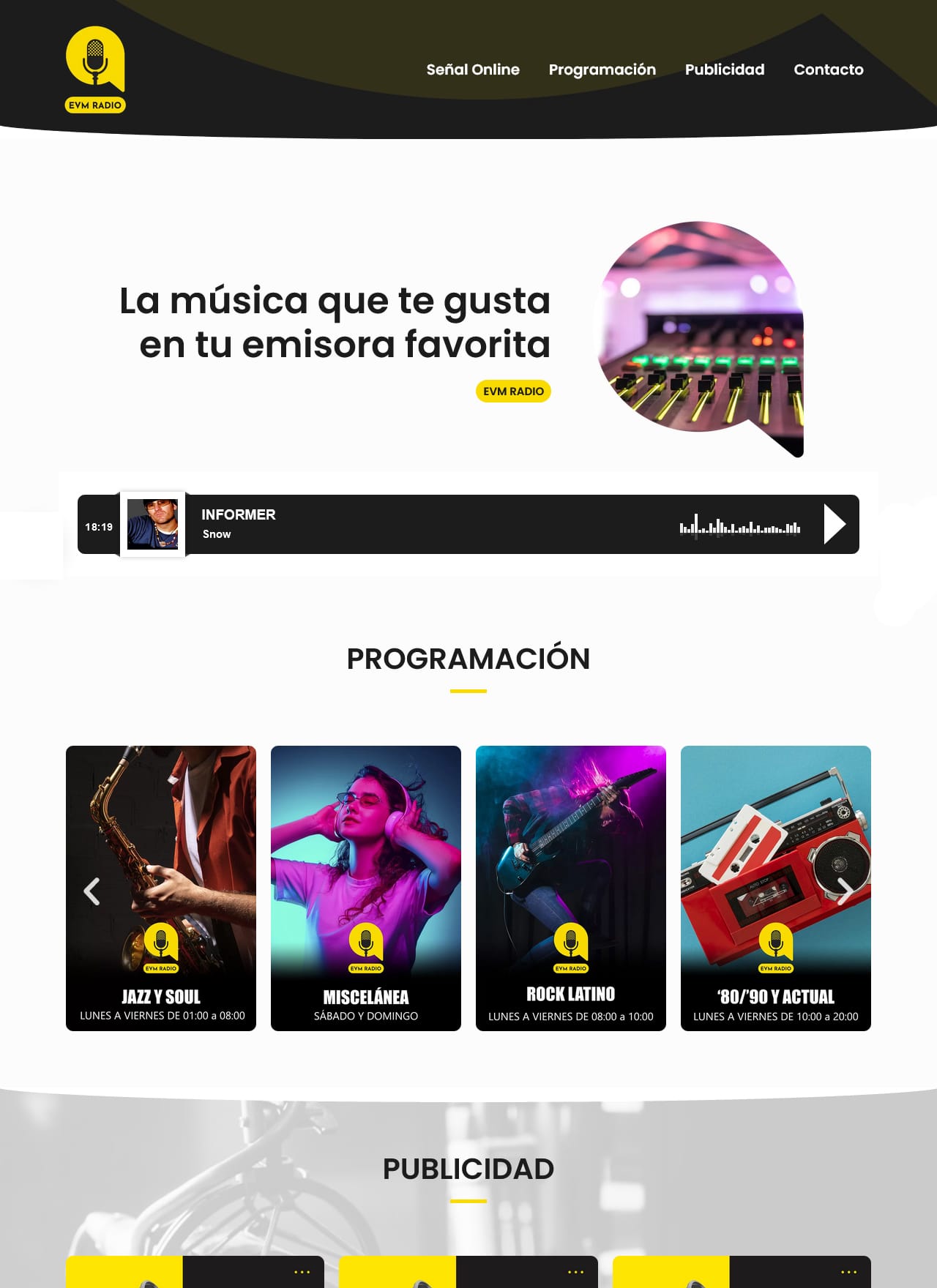
Task: Navigate to the Contacto page
Action: (828, 70)
